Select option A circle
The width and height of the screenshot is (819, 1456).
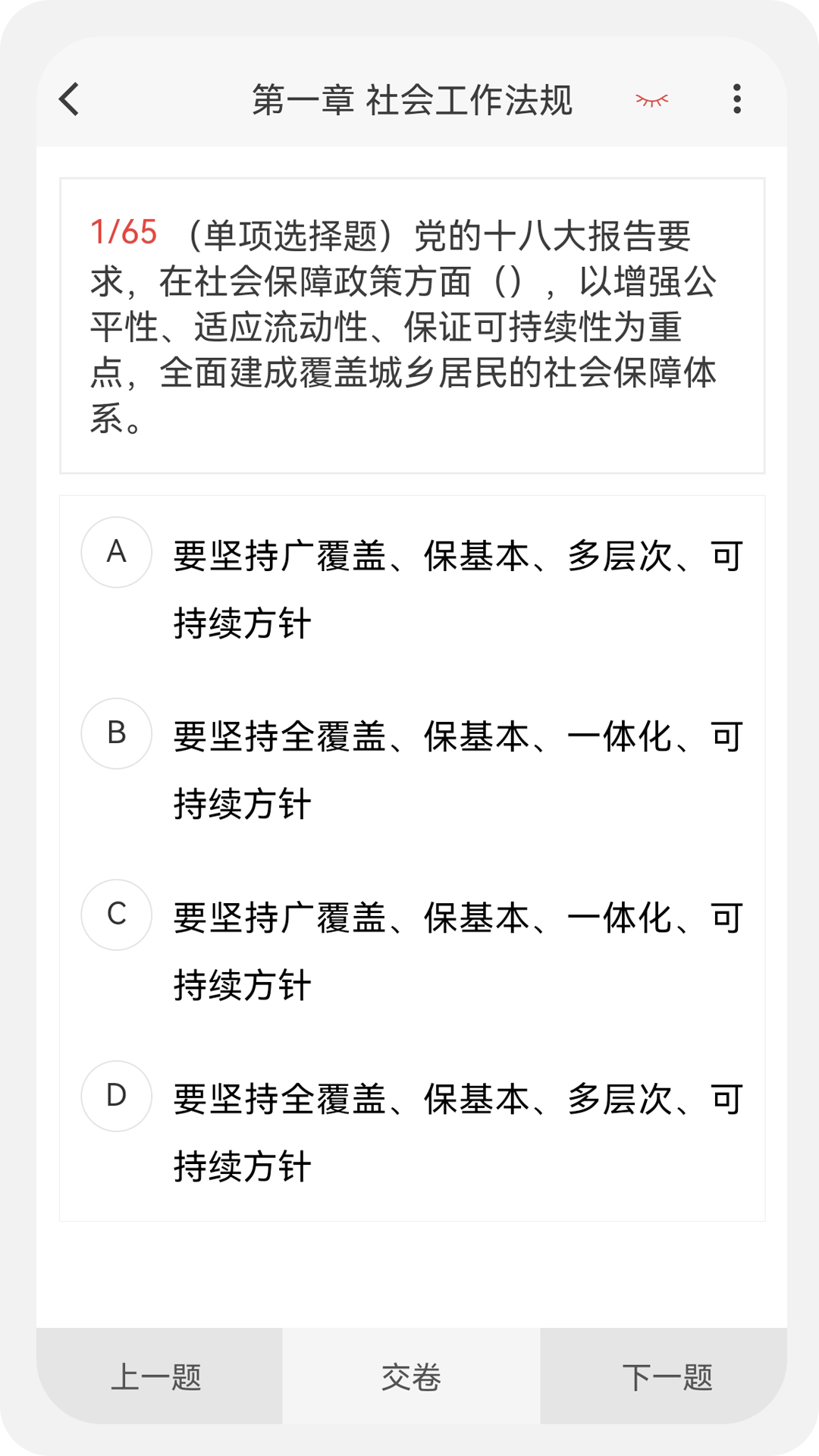click(x=115, y=552)
